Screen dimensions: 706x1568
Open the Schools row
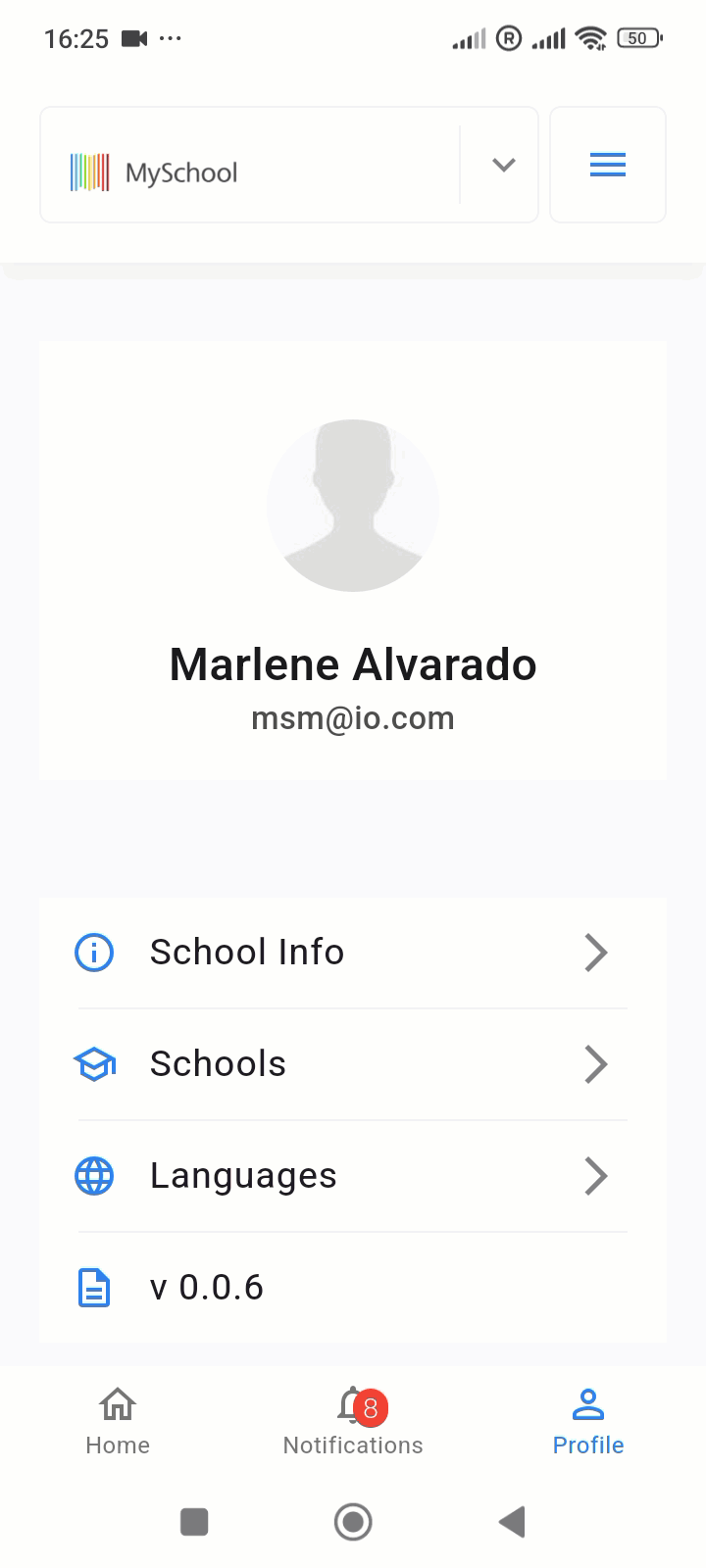pos(353,1064)
